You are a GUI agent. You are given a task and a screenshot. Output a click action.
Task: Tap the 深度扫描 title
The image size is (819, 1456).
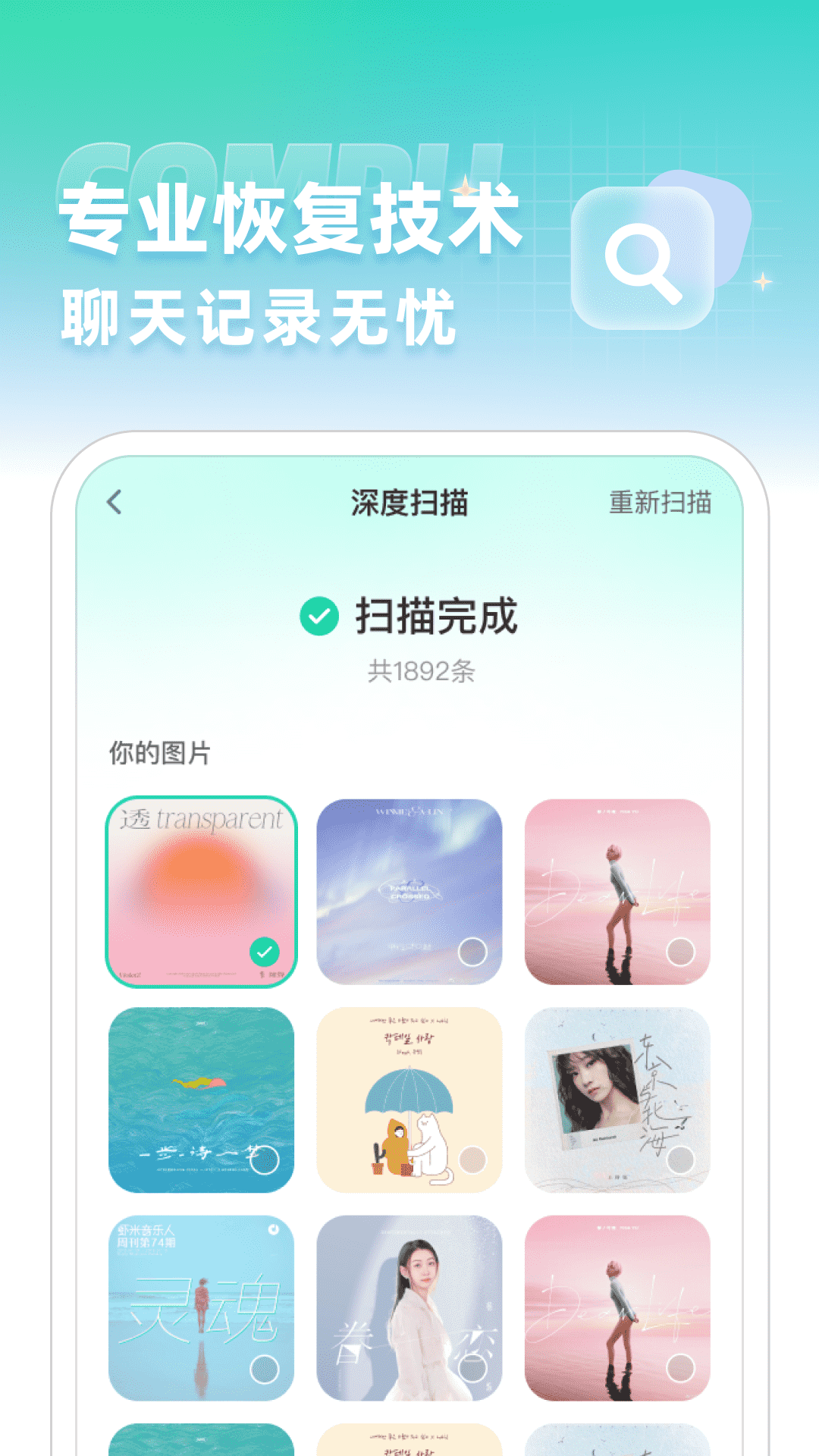coord(409,500)
